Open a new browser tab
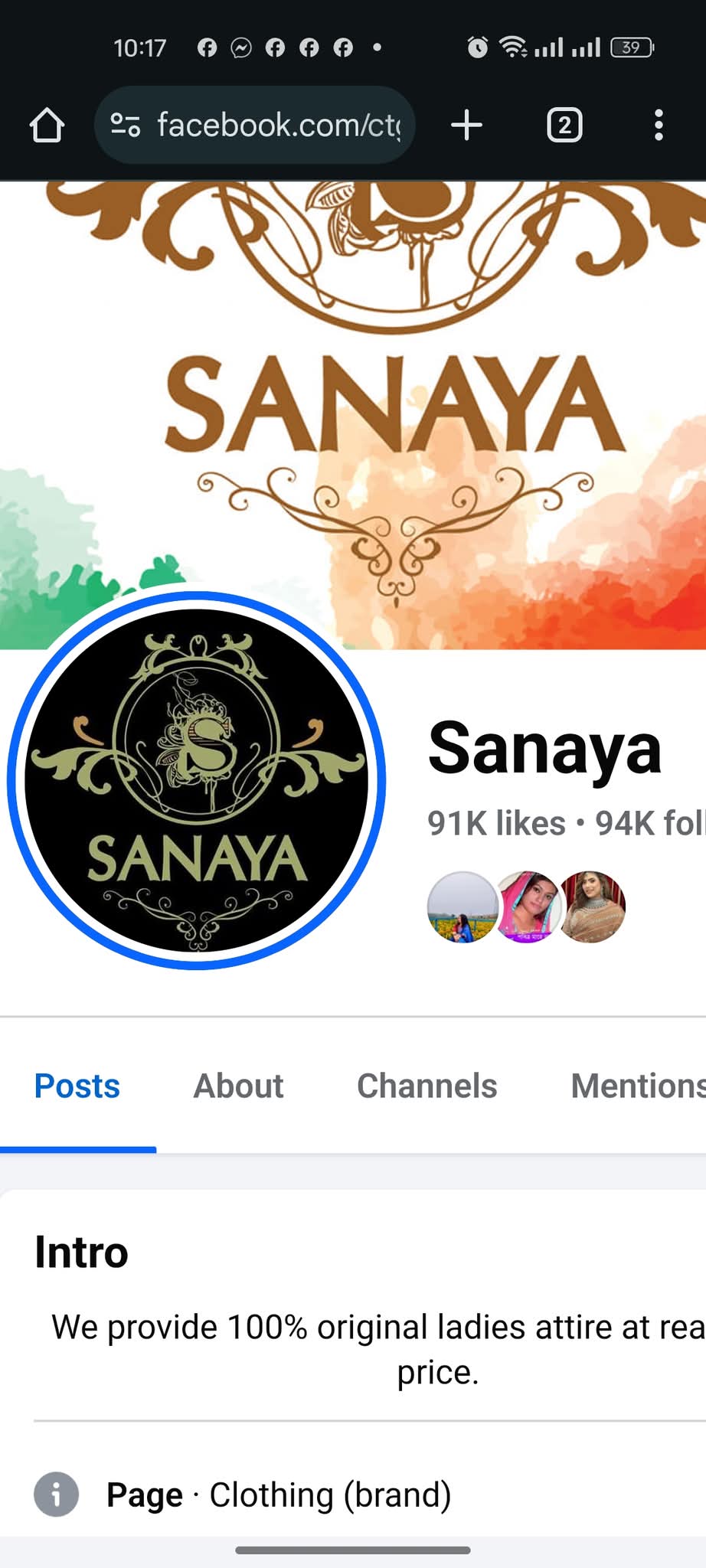 (x=466, y=125)
